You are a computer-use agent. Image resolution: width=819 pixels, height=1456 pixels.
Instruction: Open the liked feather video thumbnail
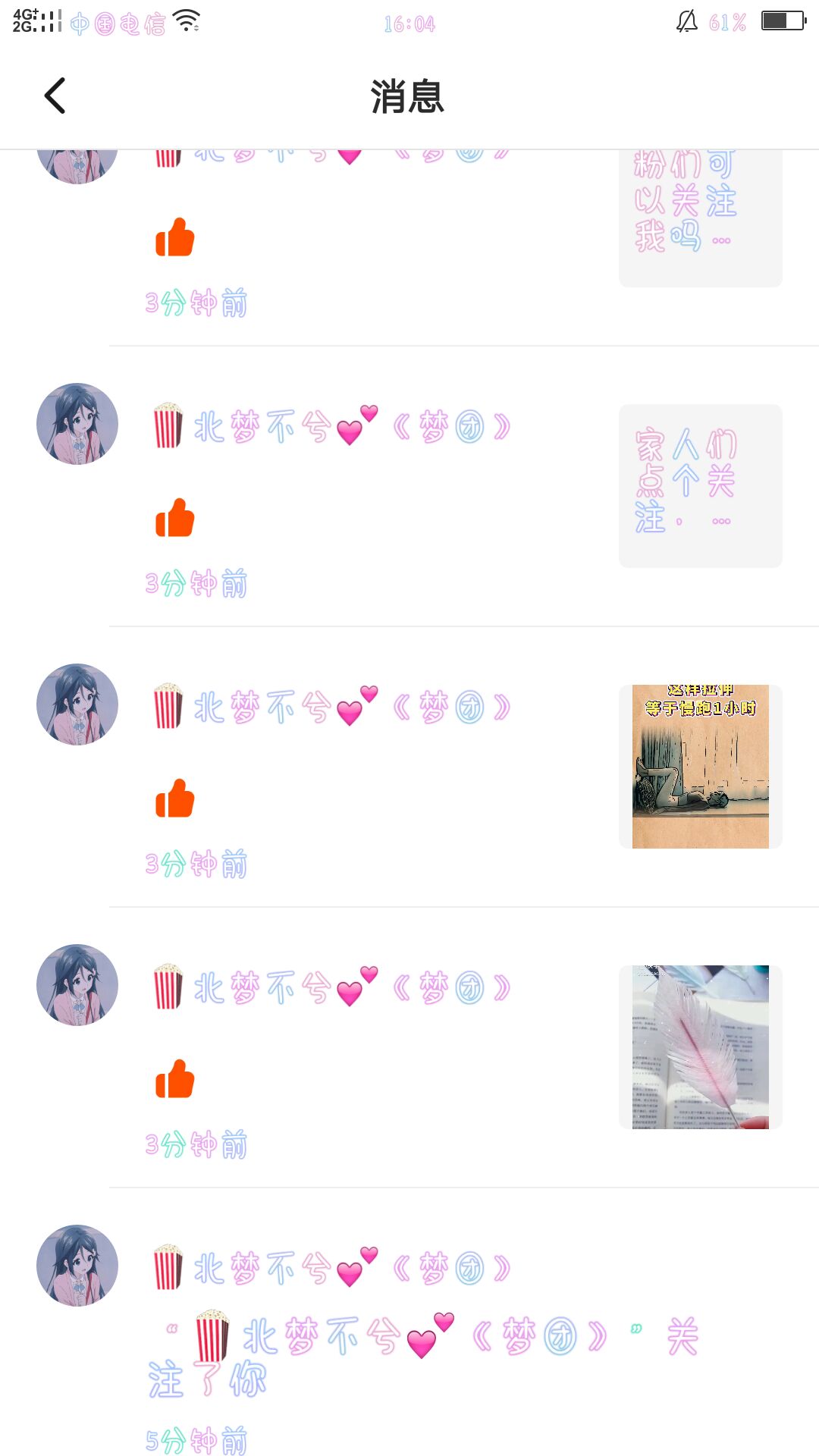click(x=700, y=1047)
